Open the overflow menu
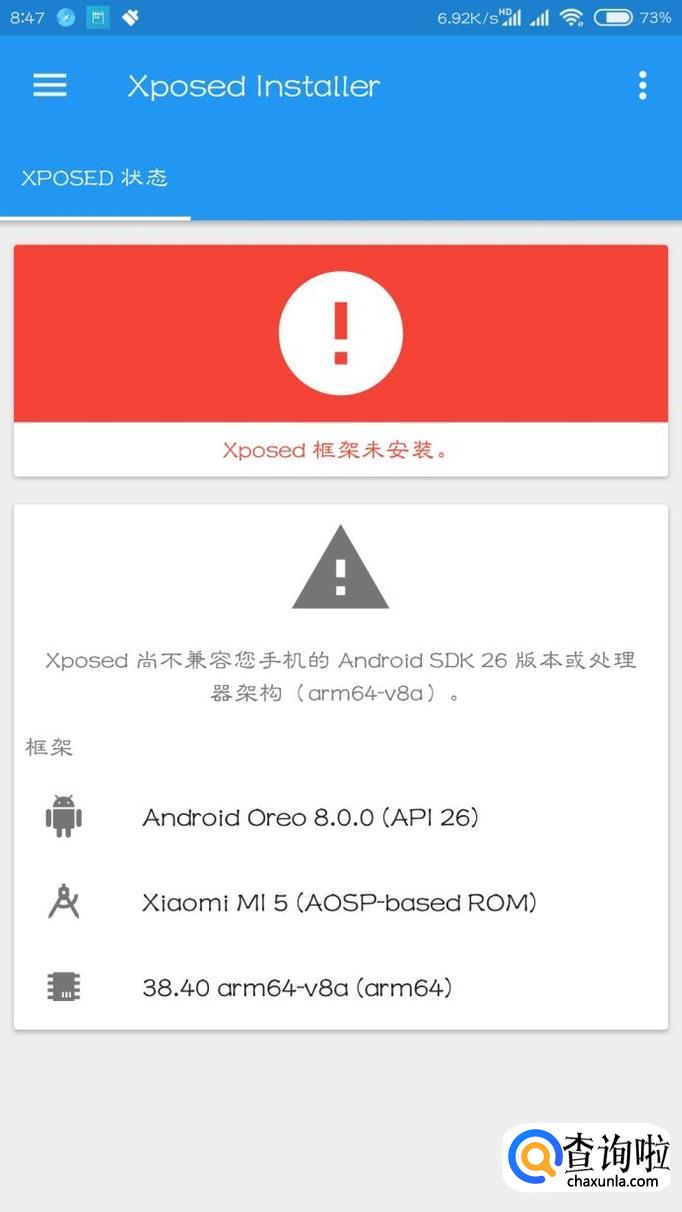Image resolution: width=682 pixels, height=1212 pixels. coord(642,86)
